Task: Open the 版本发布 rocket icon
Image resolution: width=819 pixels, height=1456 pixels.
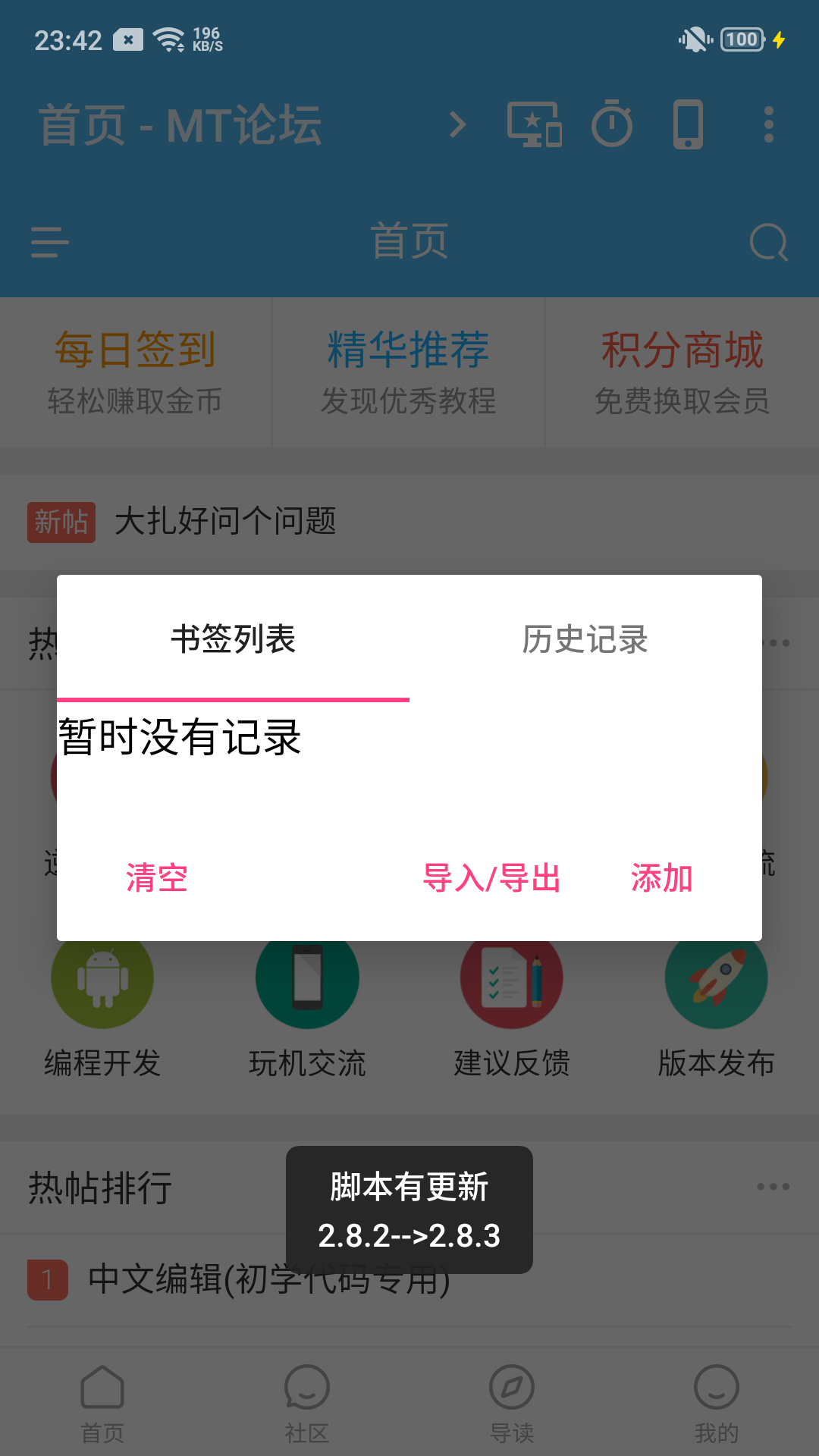Action: pyautogui.click(x=716, y=978)
